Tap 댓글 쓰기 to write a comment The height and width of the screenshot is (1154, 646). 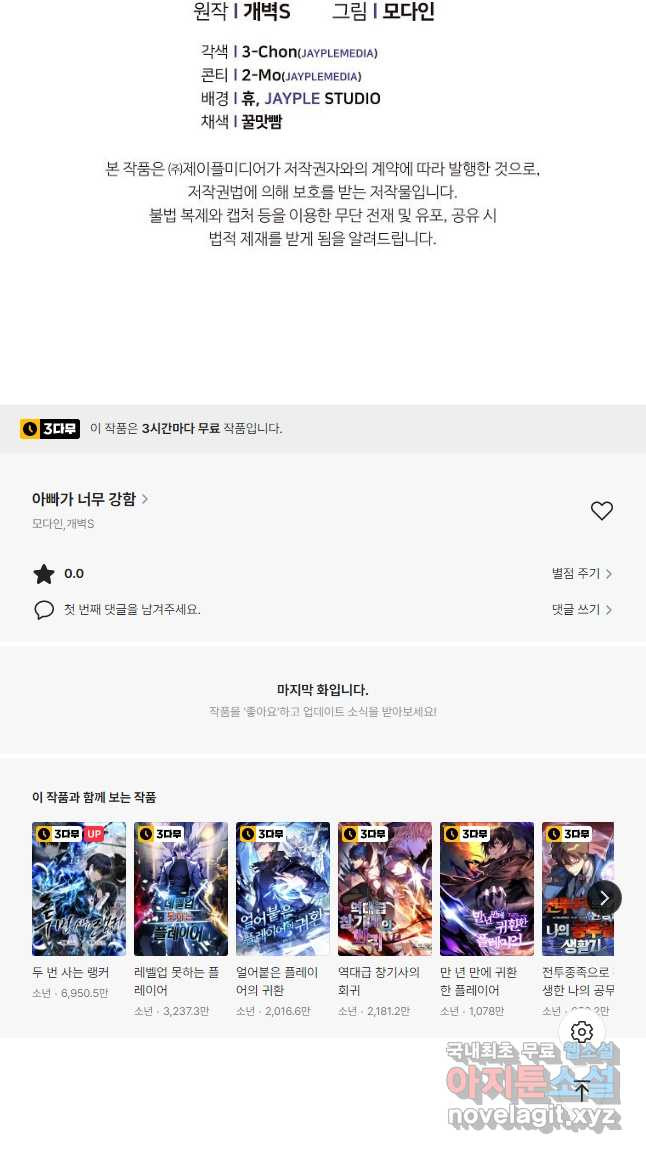click(x=581, y=609)
